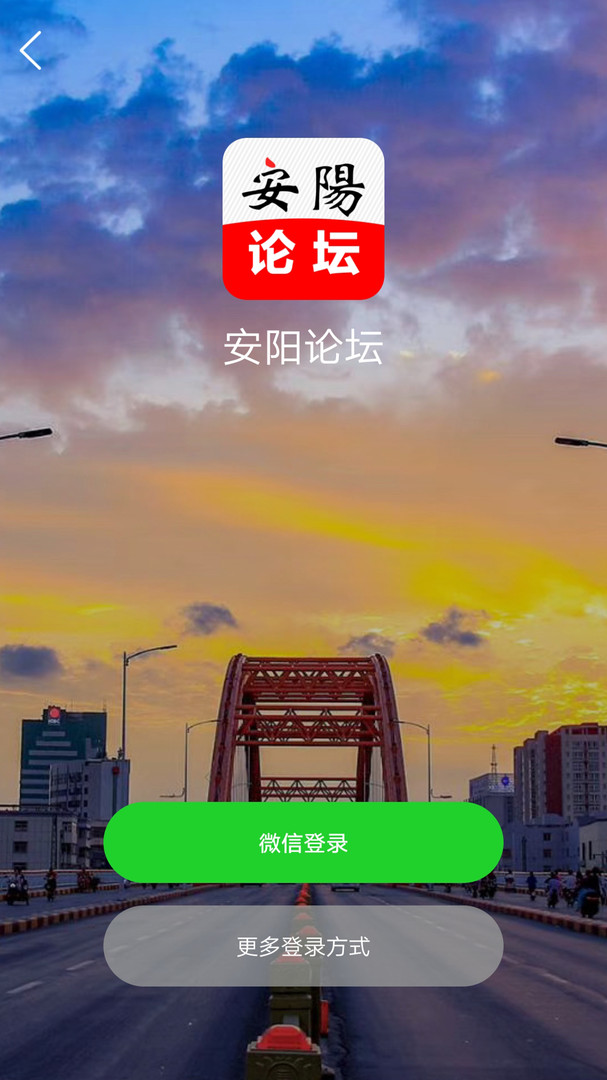Go back using the top-left arrow
This screenshot has width=607, height=1080.
(x=31, y=50)
